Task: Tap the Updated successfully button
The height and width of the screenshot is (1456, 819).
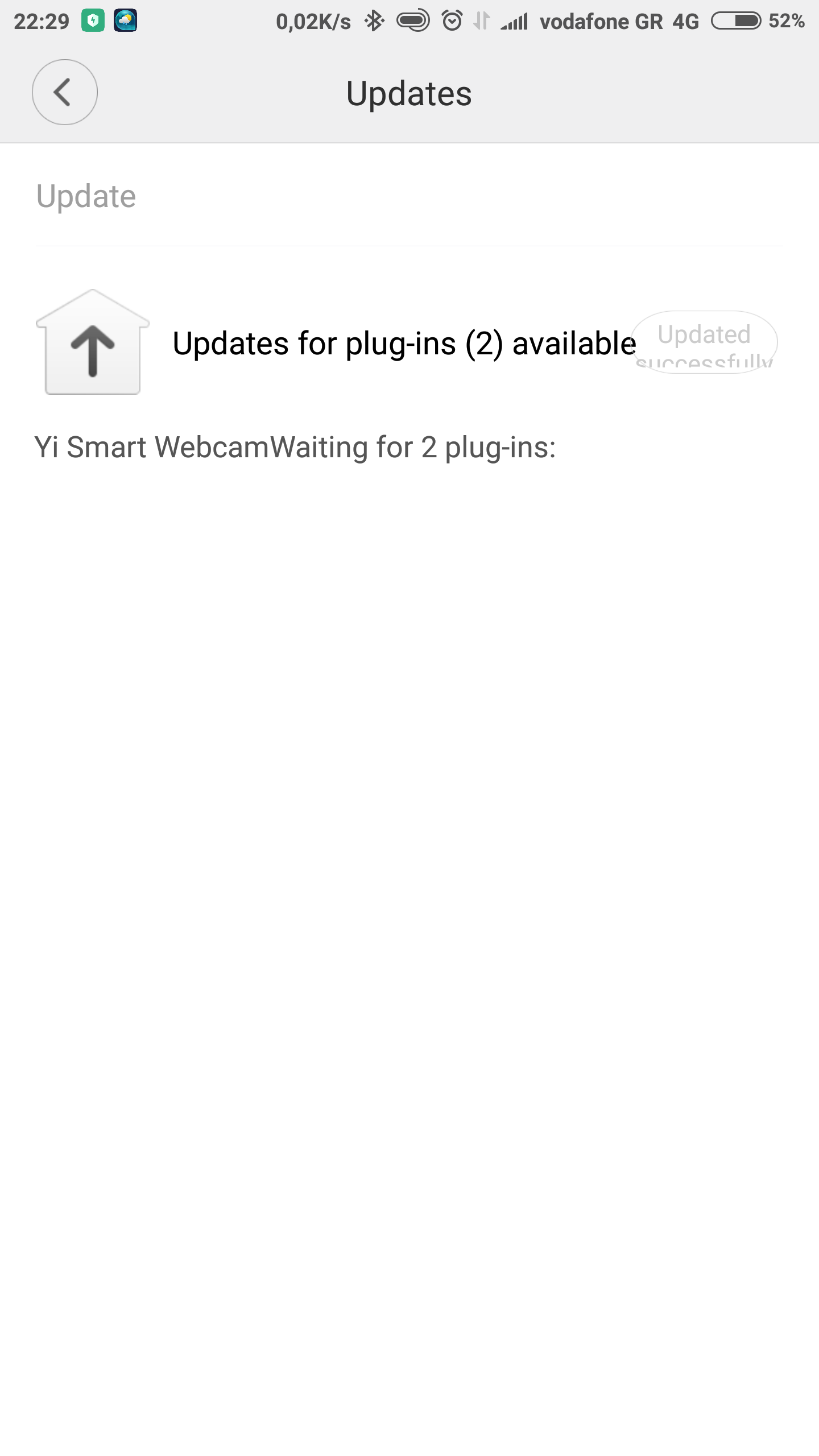Action: [x=704, y=342]
